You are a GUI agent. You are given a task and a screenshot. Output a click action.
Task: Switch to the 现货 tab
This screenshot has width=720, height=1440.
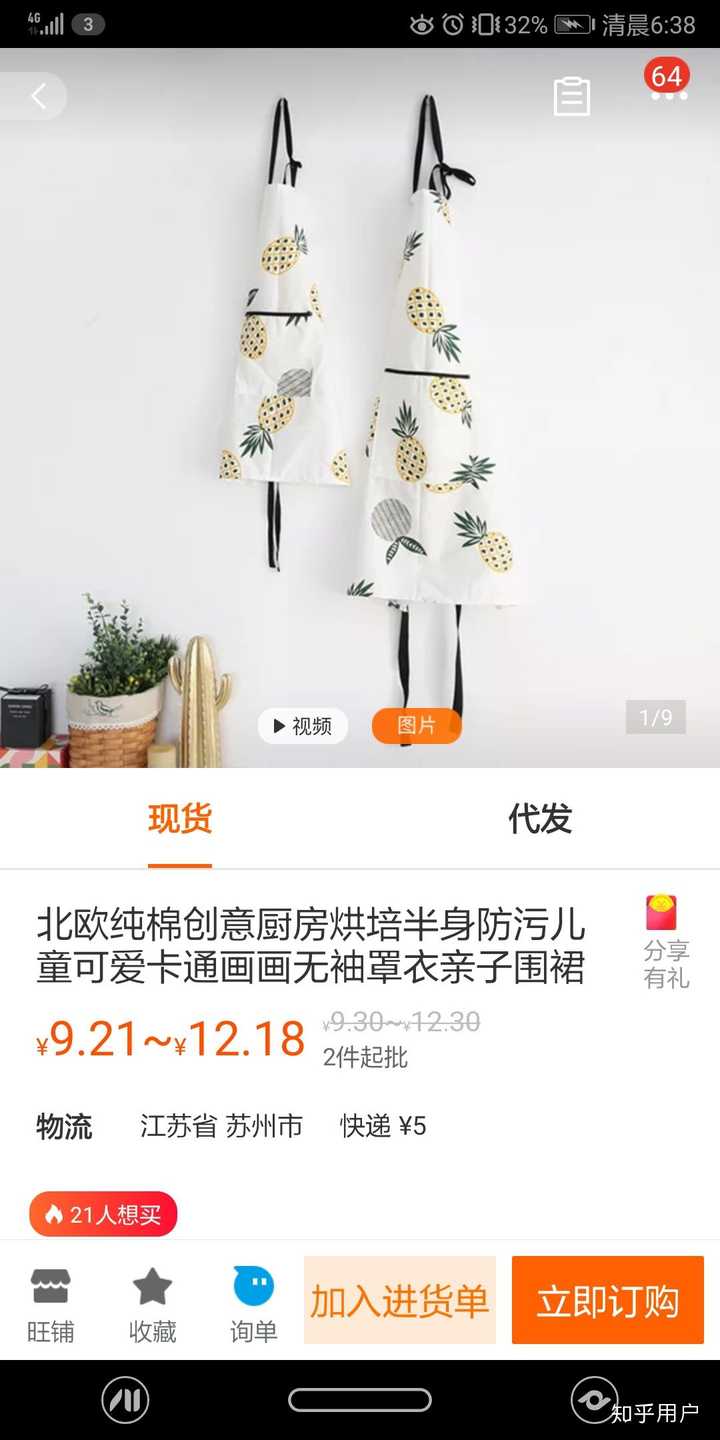tap(180, 819)
